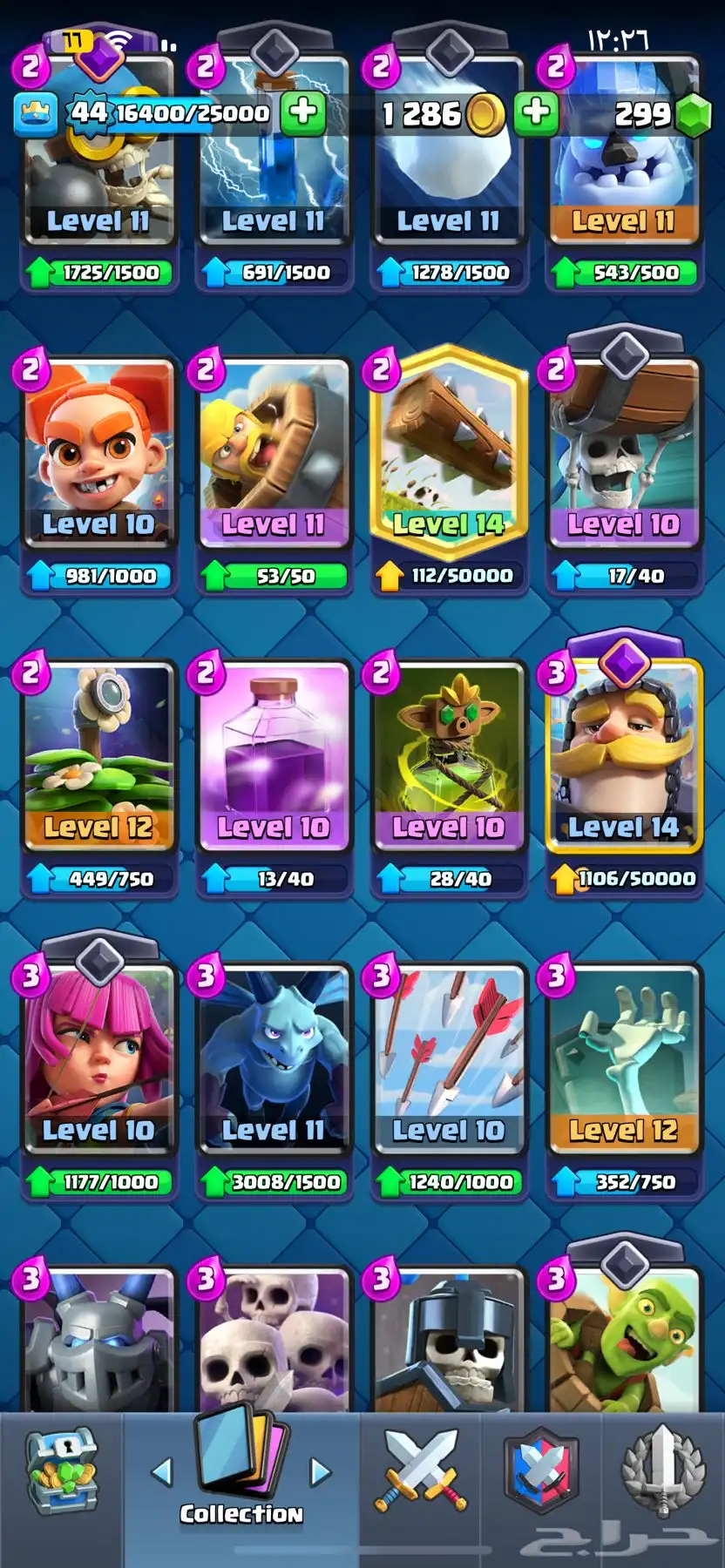Open the Ice Golem card showing 543/500

click(x=623, y=166)
